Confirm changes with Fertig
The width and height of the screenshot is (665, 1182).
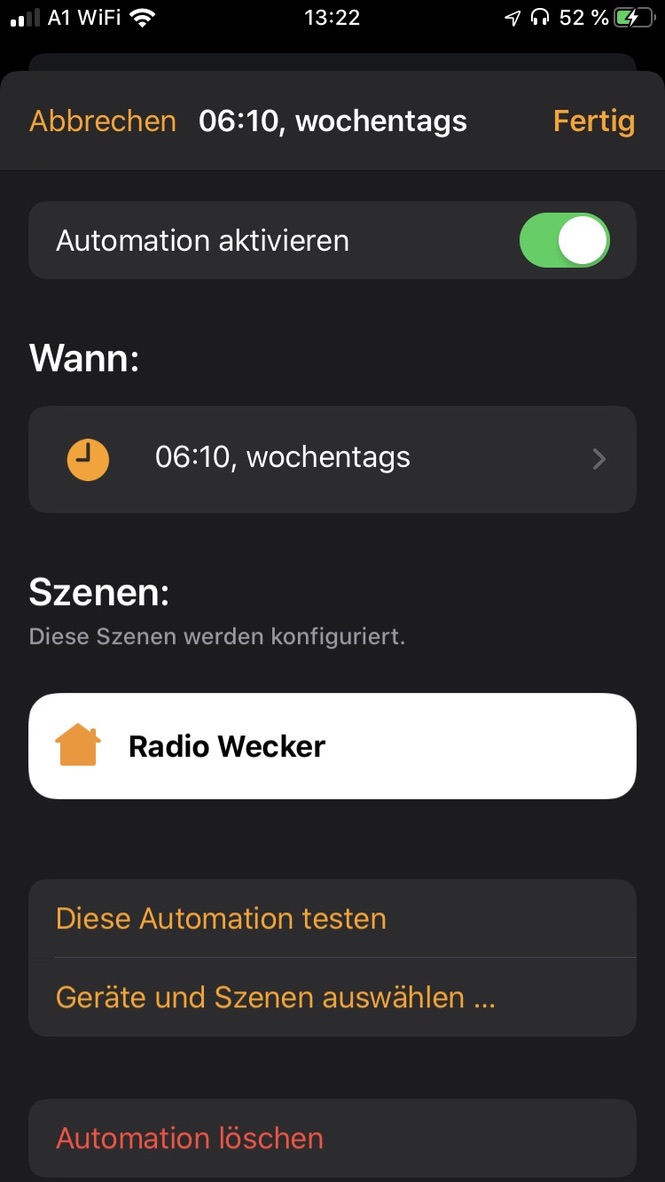point(593,121)
